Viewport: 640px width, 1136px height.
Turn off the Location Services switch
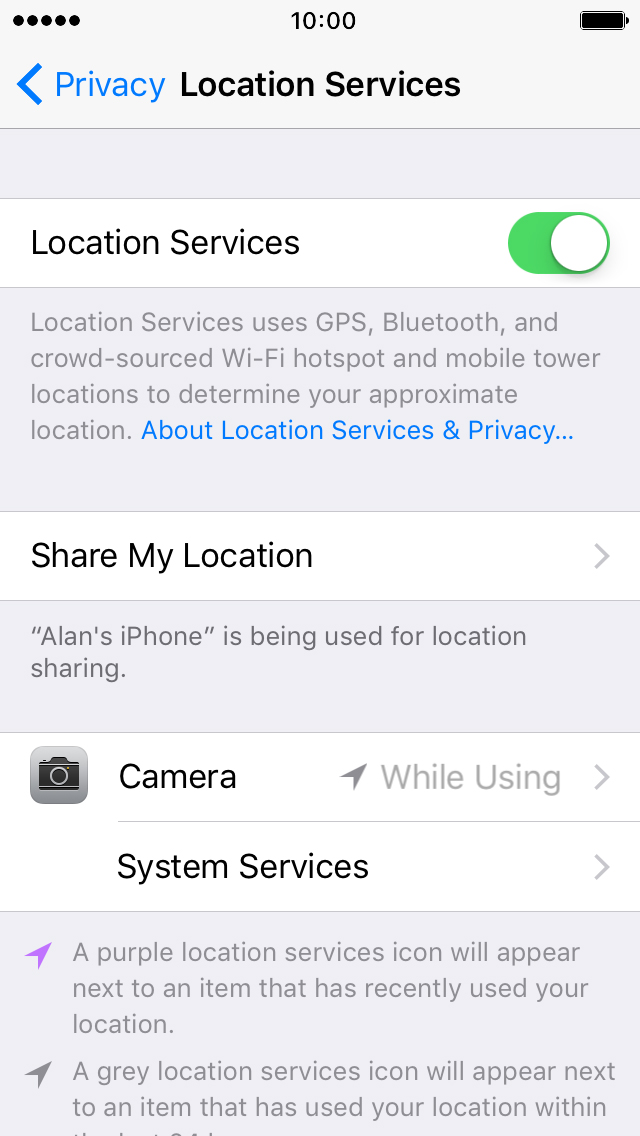click(x=558, y=243)
